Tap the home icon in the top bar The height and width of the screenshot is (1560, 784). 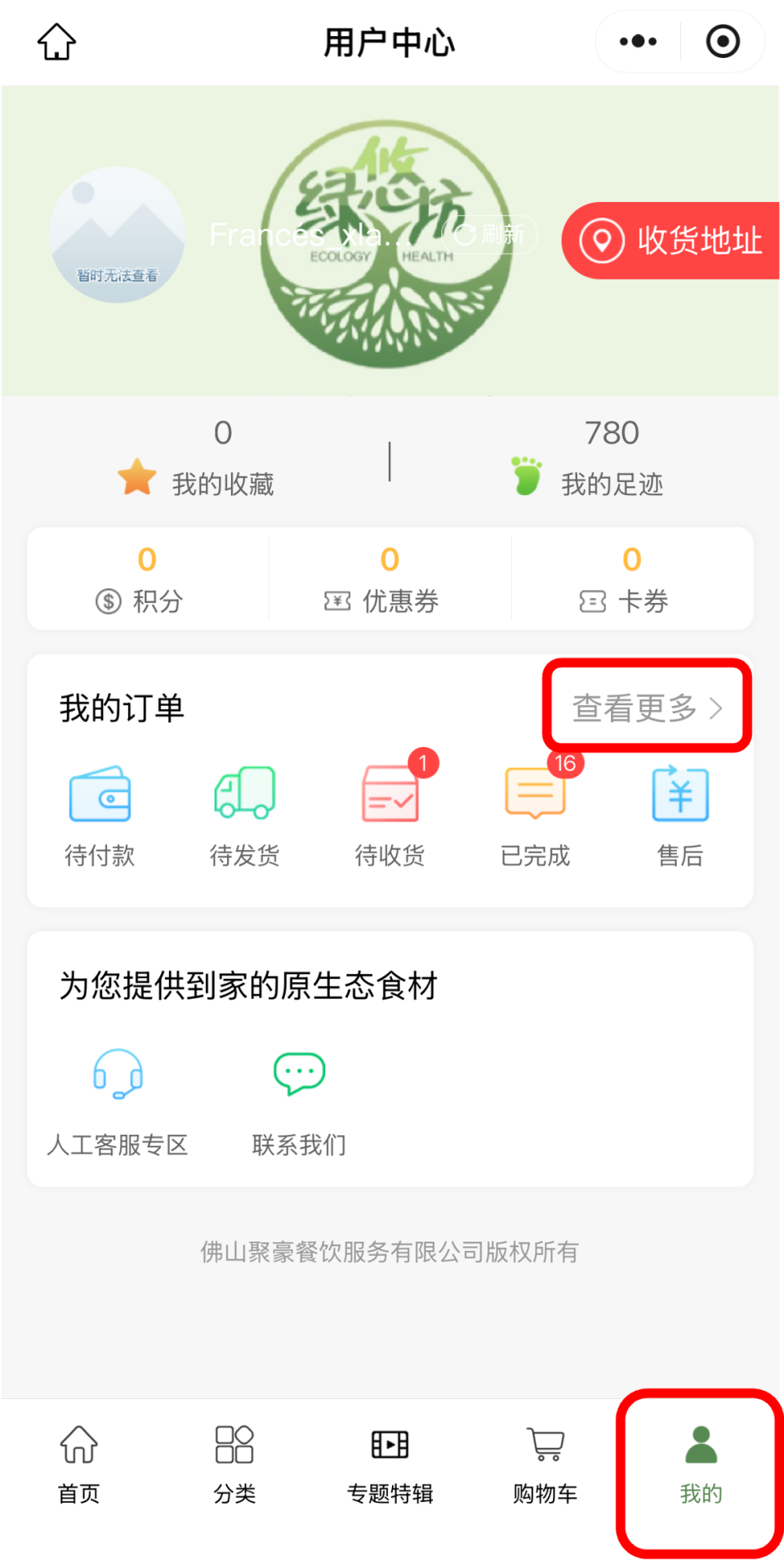[56, 41]
